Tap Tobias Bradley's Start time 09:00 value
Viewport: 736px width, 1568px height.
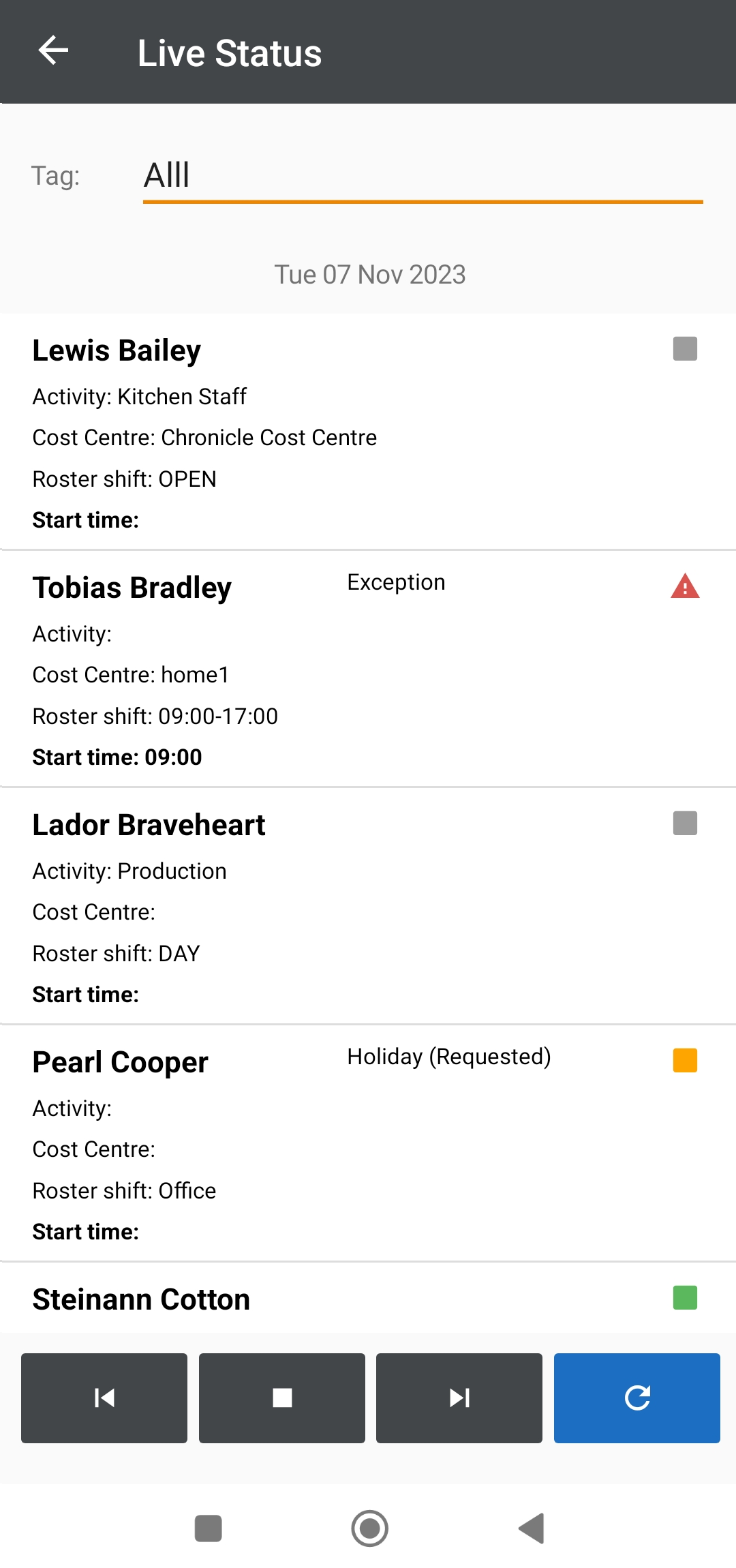pyautogui.click(x=117, y=757)
